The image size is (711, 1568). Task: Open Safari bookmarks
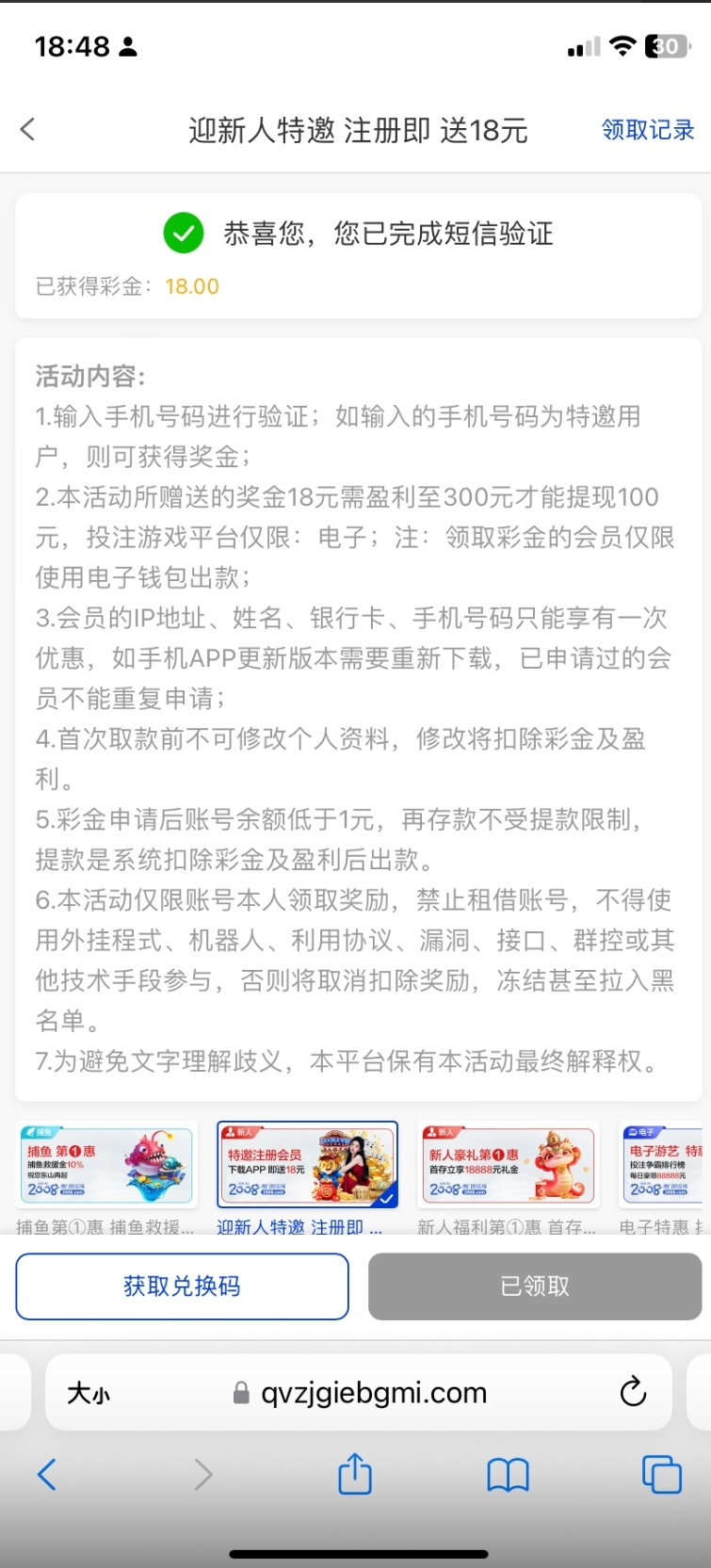[508, 1474]
